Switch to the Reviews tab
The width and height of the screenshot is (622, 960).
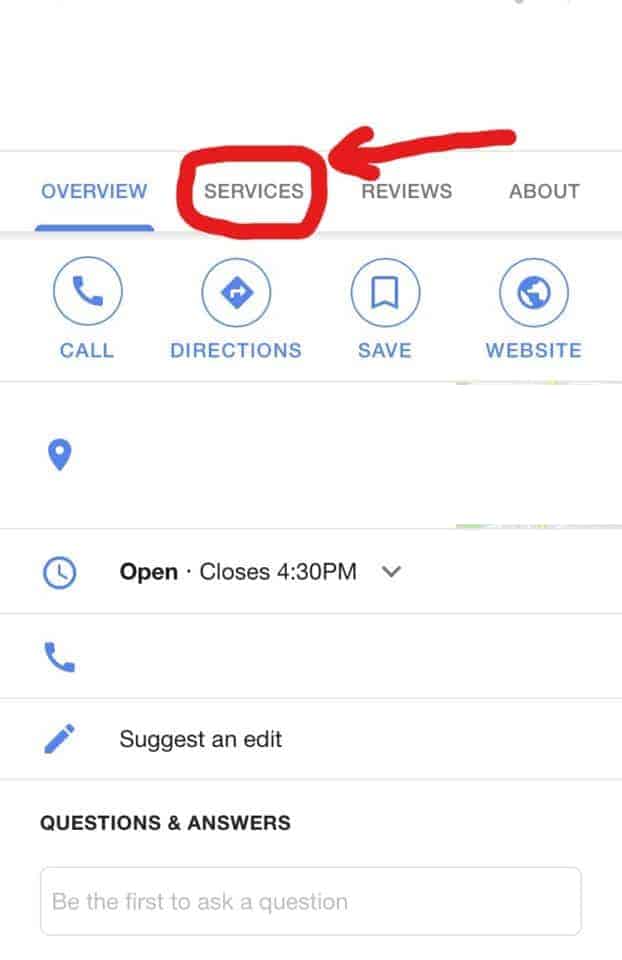click(x=406, y=191)
